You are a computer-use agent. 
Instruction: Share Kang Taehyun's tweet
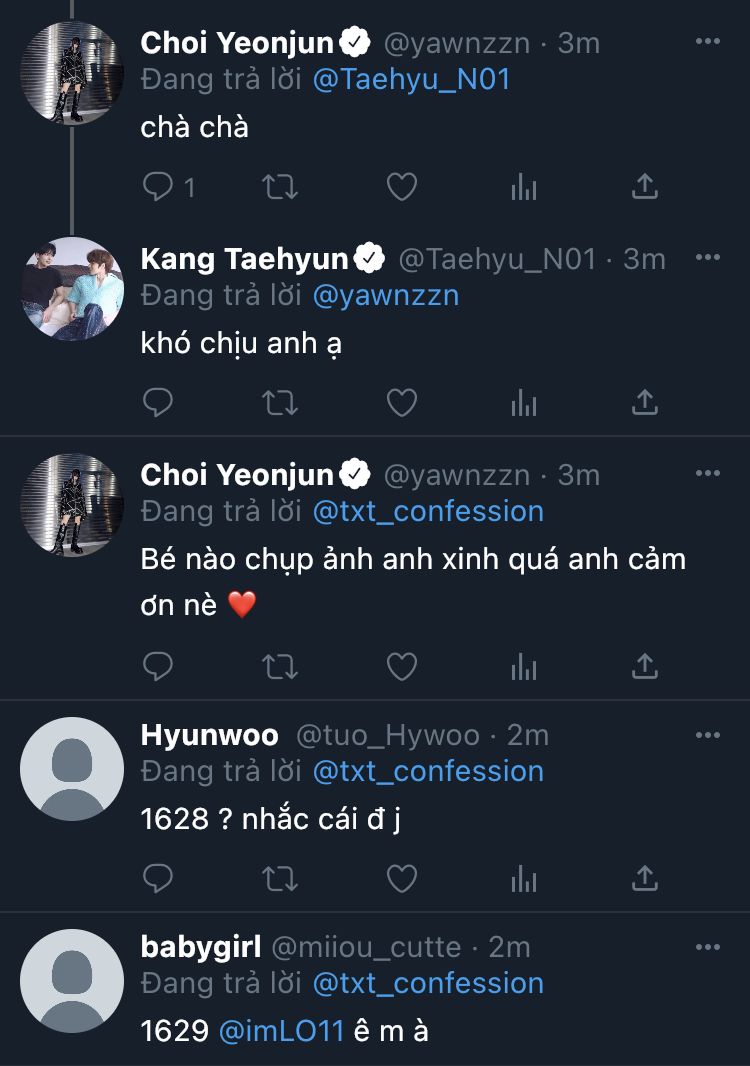point(645,402)
